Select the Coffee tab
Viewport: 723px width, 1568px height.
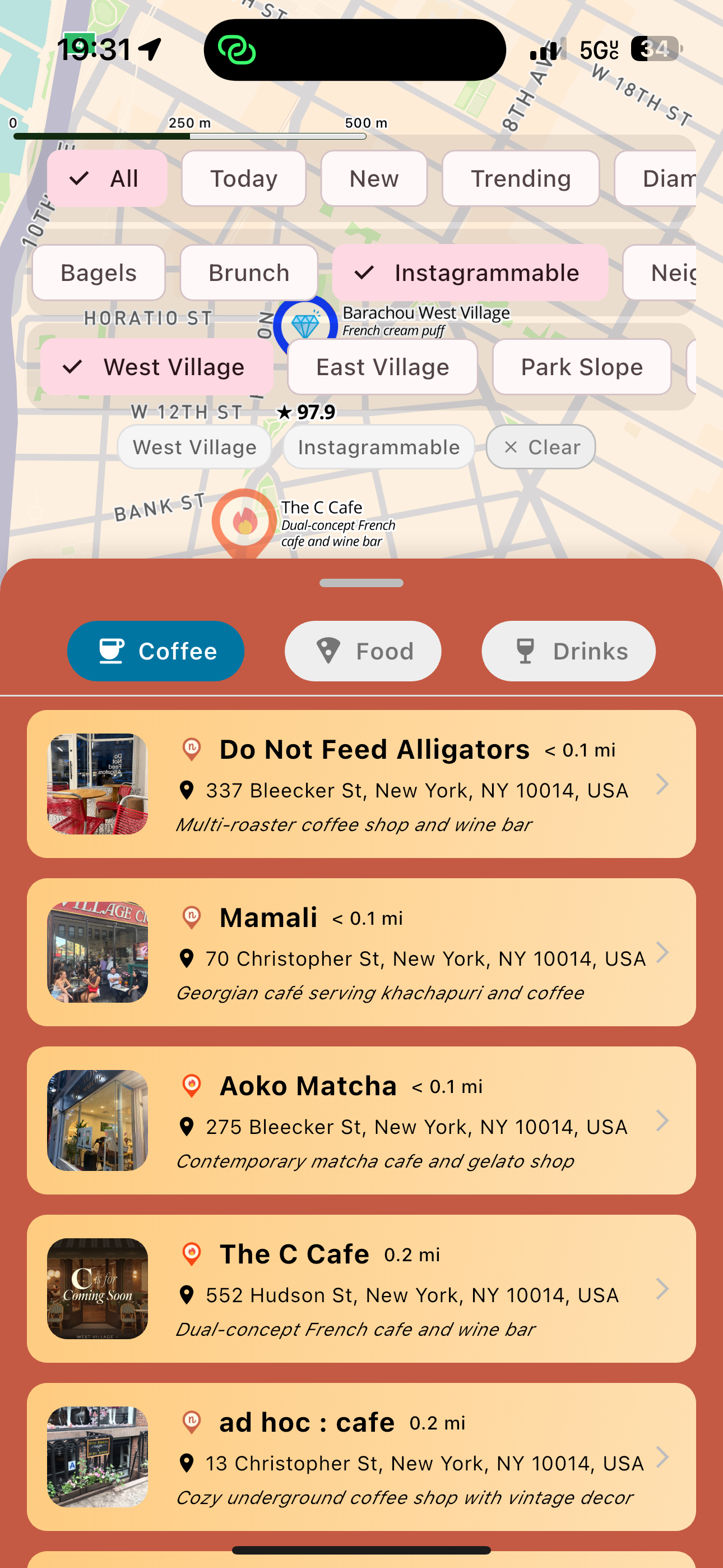pyautogui.click(x=156, y=651)
